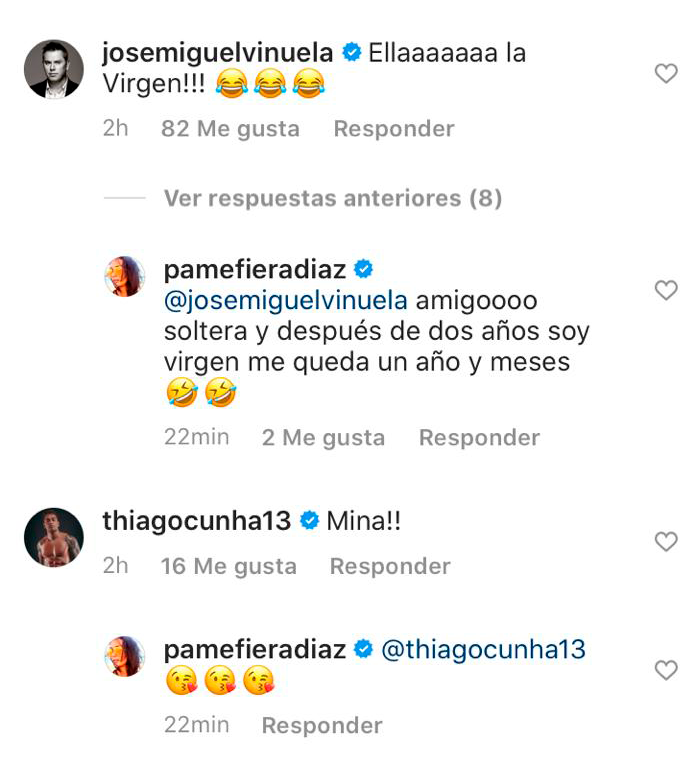Like pamefieradiaz's reply about soltera
The height and width of the screenshot is (767, 696).
pyautogui.click(x=665, y=290)
